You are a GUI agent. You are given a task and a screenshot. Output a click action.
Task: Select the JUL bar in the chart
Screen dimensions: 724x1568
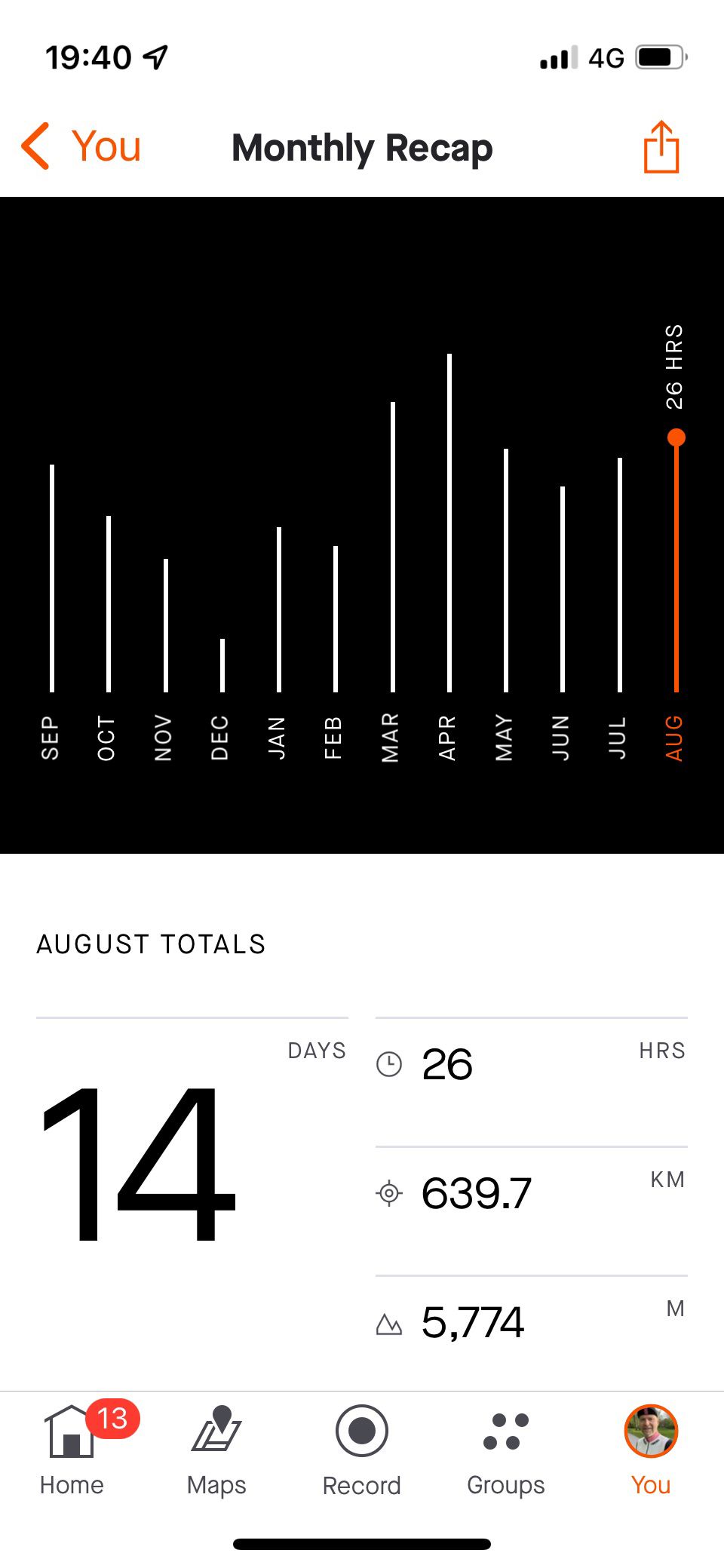(620, 575)
